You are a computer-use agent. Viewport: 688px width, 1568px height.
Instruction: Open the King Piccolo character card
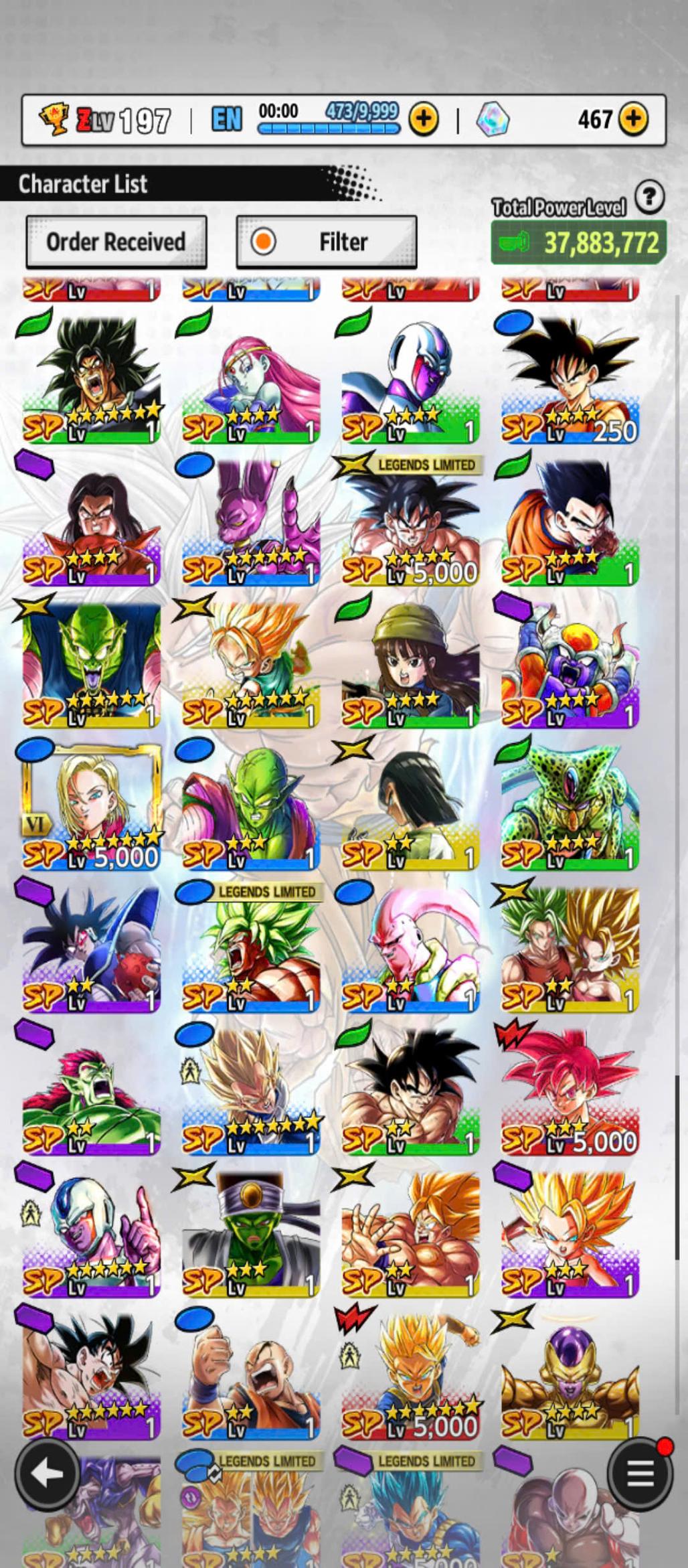point(92,664)
